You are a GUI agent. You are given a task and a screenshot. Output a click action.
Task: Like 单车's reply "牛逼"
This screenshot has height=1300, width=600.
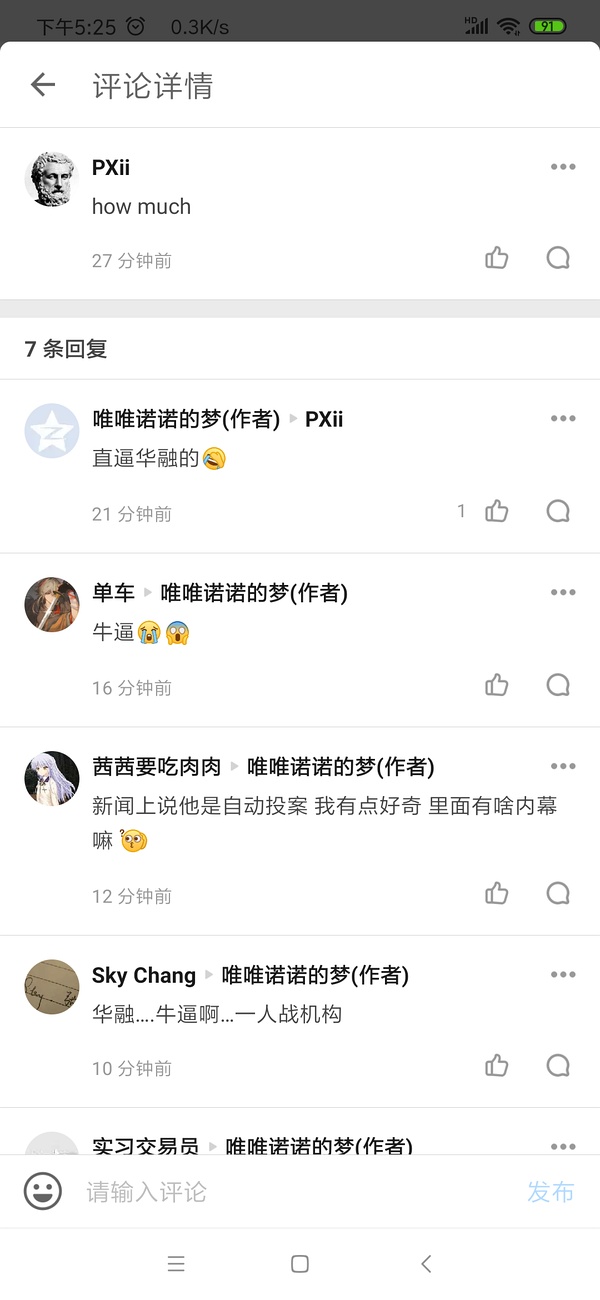click(497, 685)
